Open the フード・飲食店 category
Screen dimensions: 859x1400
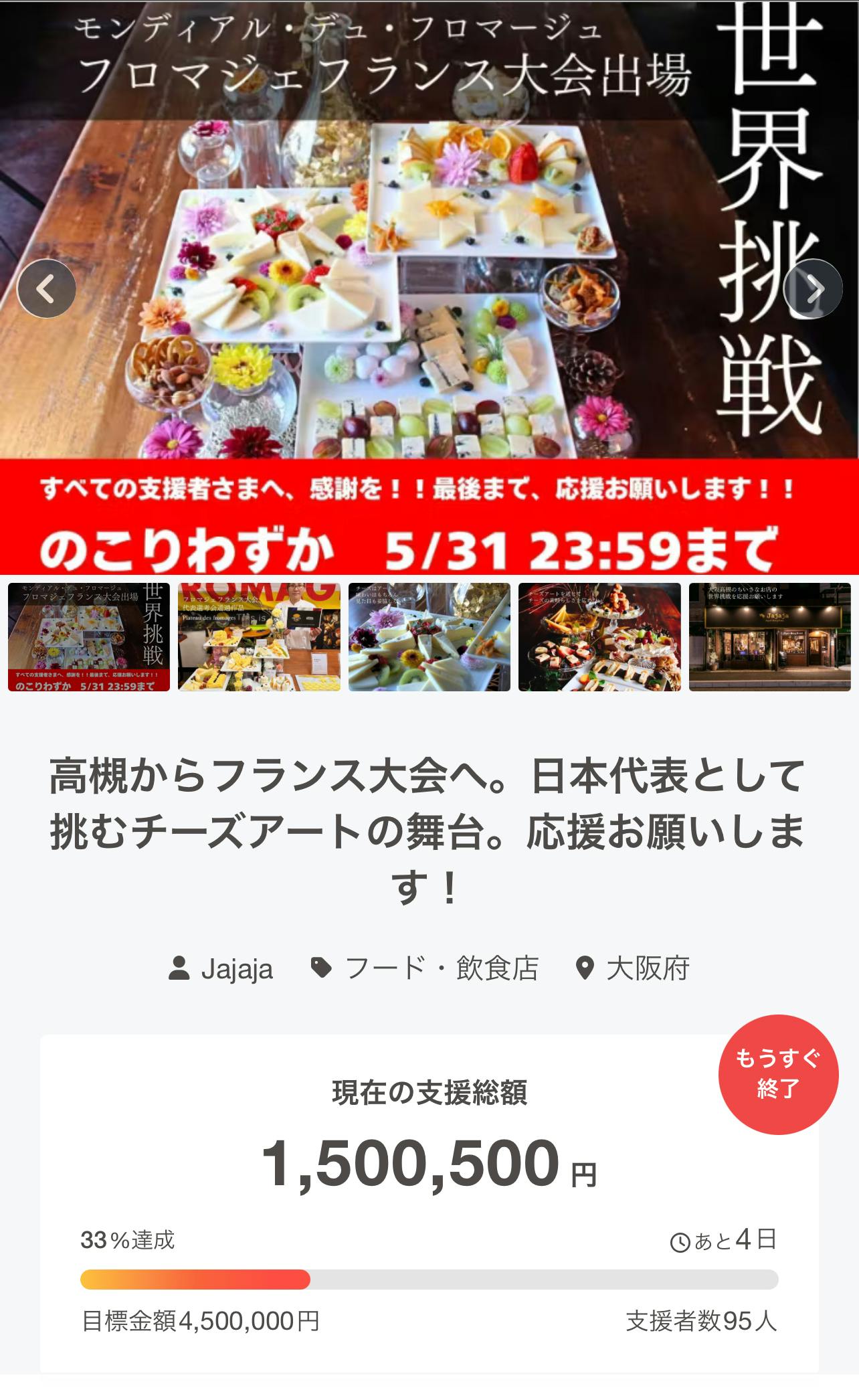click(x=425, y=968)
